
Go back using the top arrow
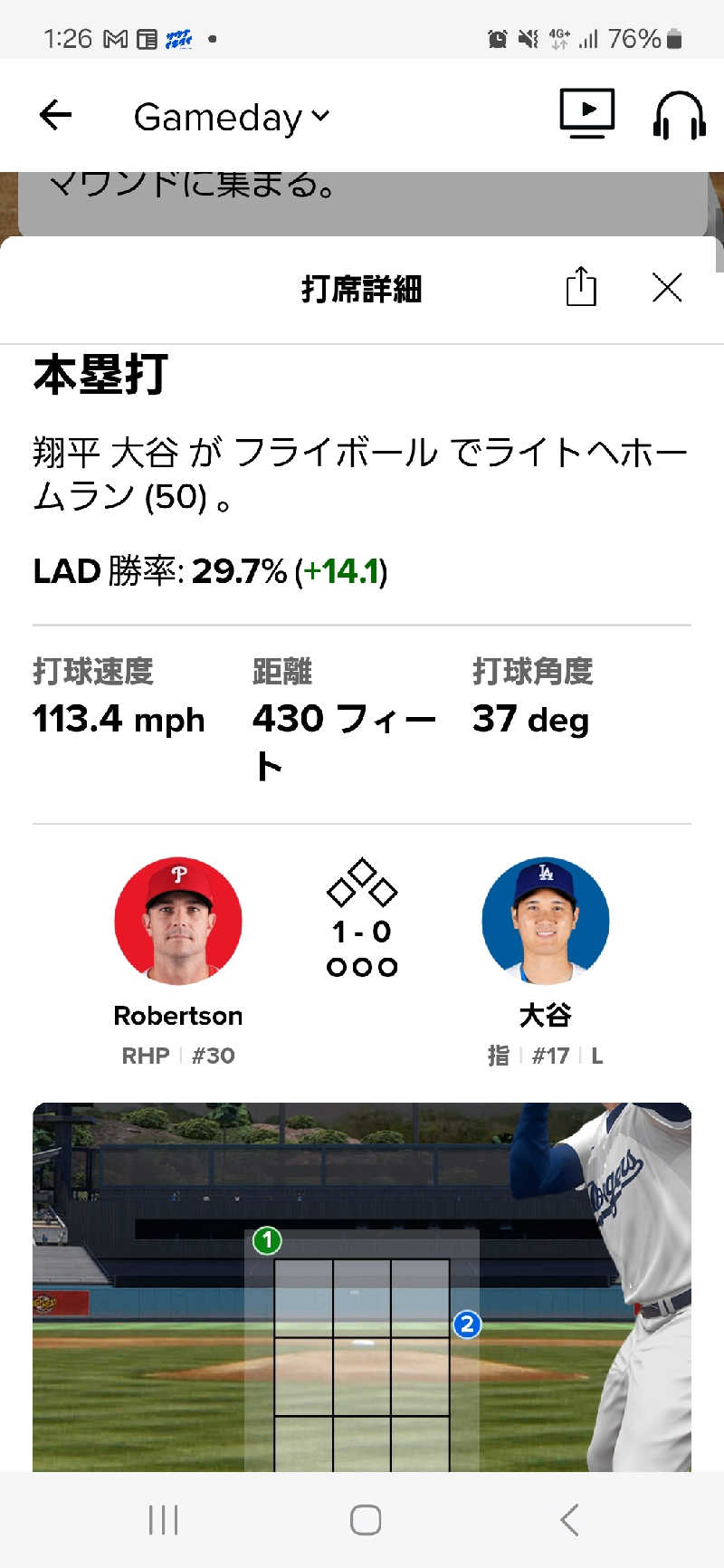click(x=55, y=115)
